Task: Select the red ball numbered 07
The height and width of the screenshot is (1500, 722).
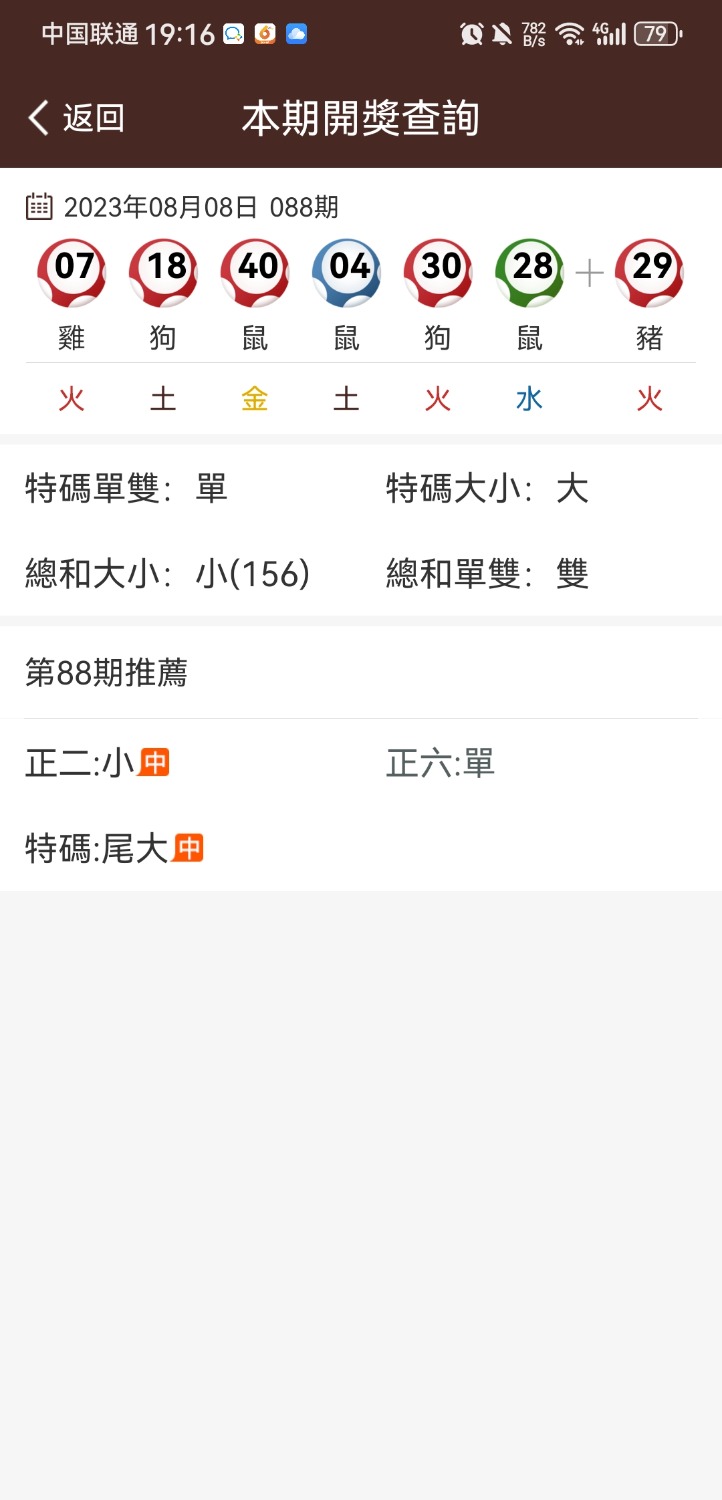Action: (71, 268)
